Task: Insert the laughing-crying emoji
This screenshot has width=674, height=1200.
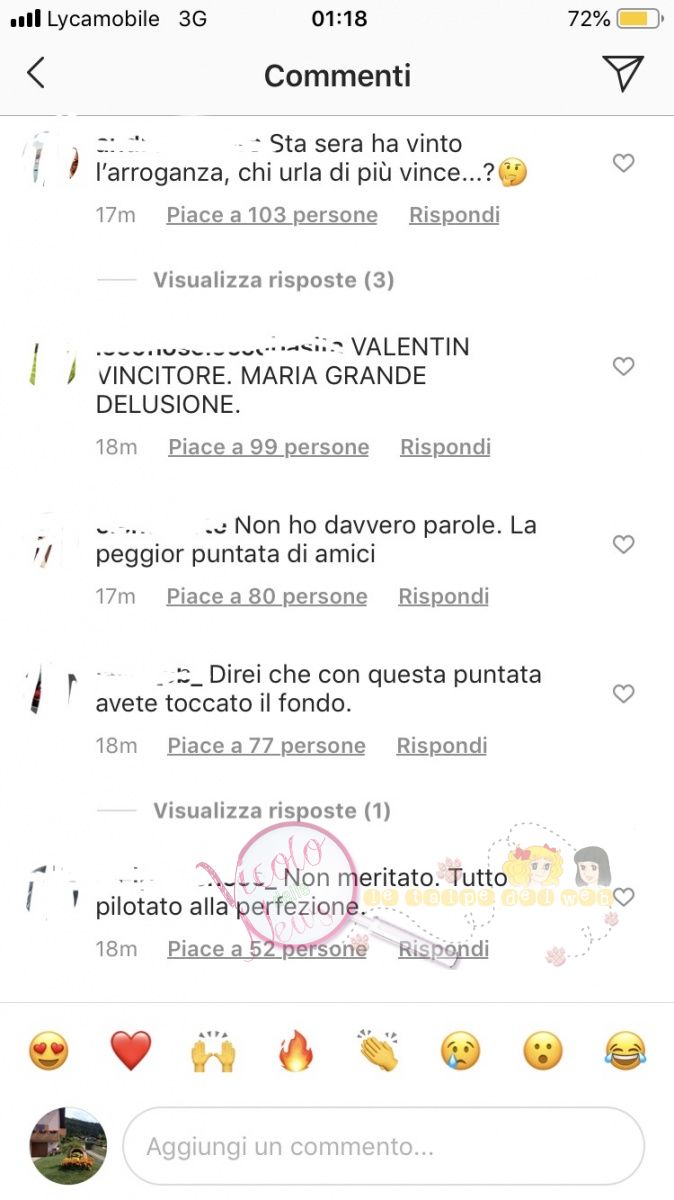Action: point(625,1052)
